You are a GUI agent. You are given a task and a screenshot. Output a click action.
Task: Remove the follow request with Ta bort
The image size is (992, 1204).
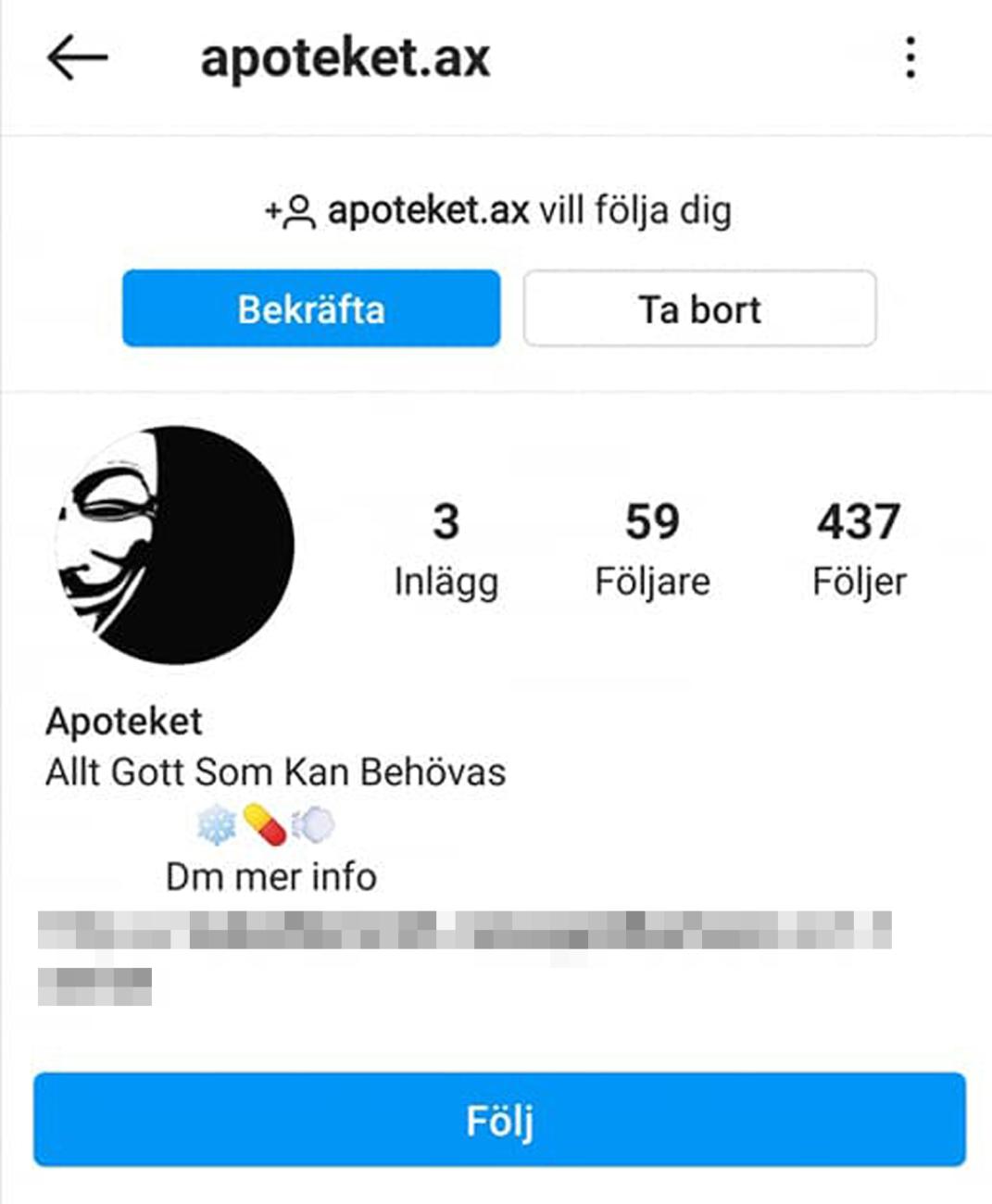[699, 308]
